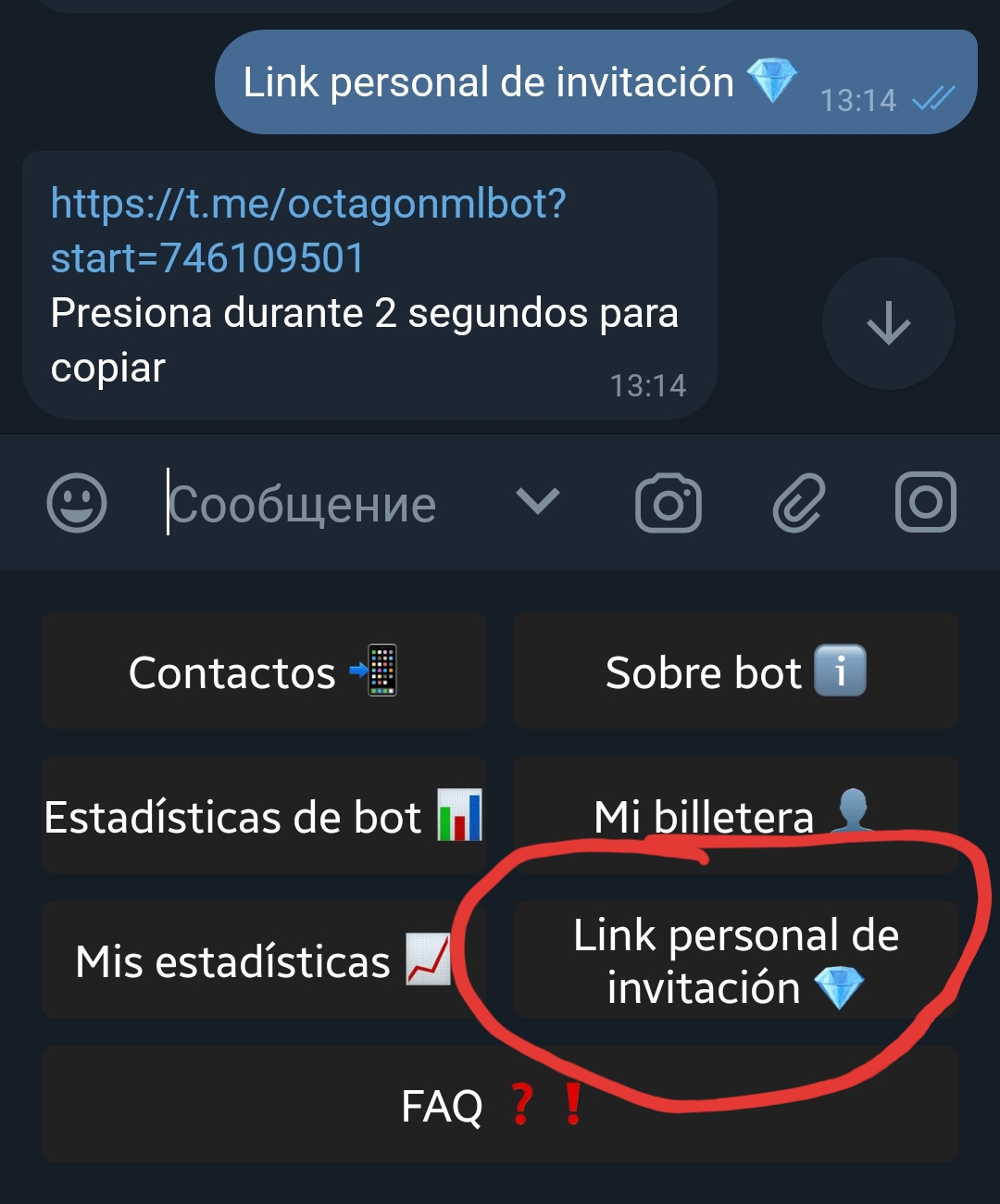This screenshot has height=1204, width=1000.
Task: Open Sobre bot info
Action: tap(735, 671)
